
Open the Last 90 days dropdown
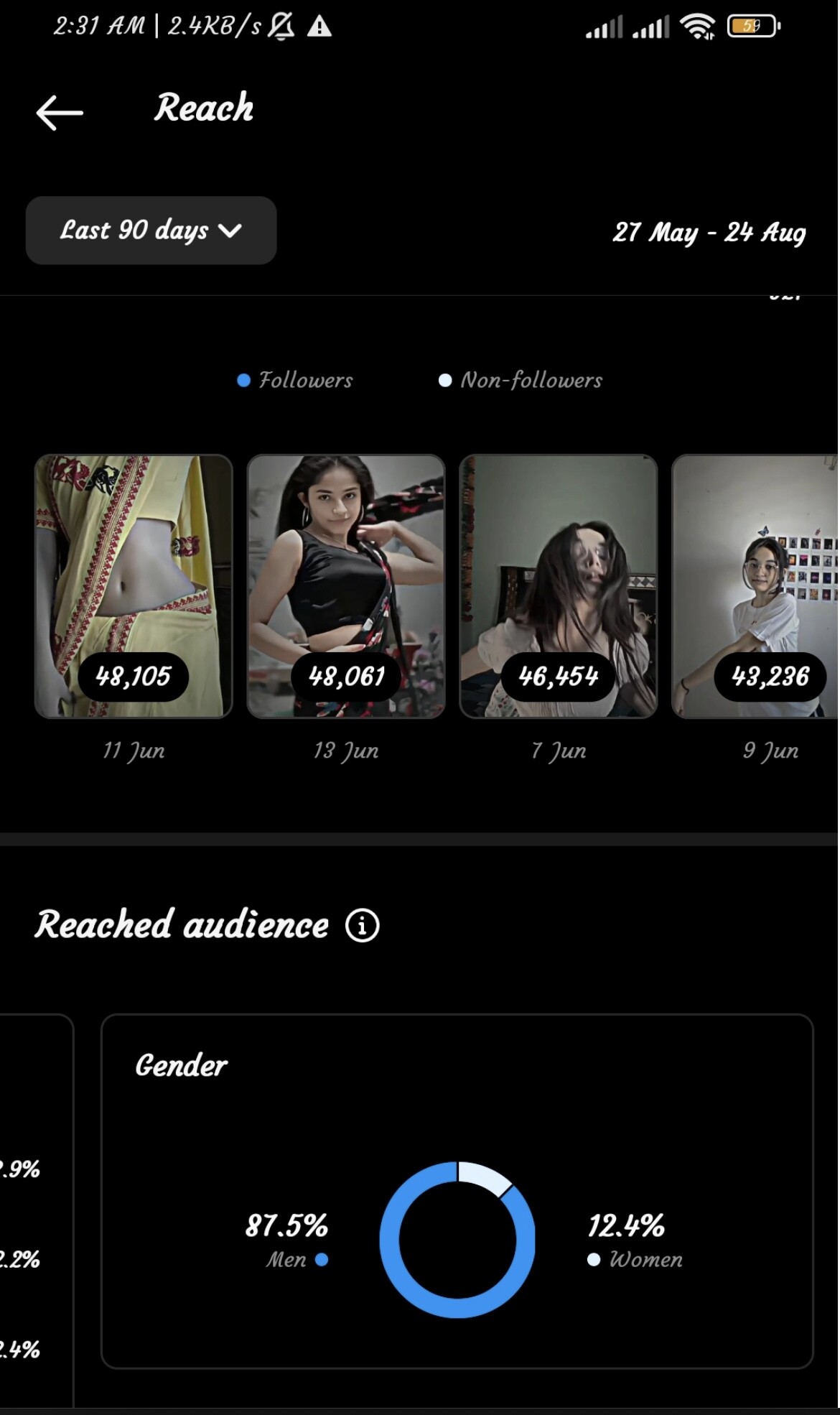pos(151,231)
